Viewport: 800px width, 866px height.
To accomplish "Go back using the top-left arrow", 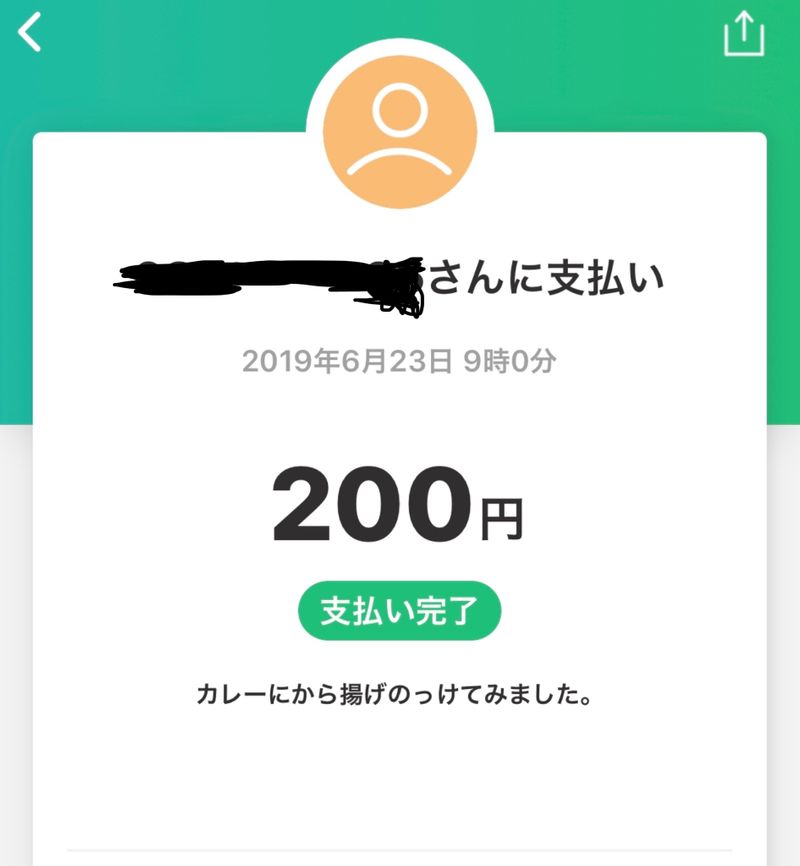I will (x=31, y=33).
